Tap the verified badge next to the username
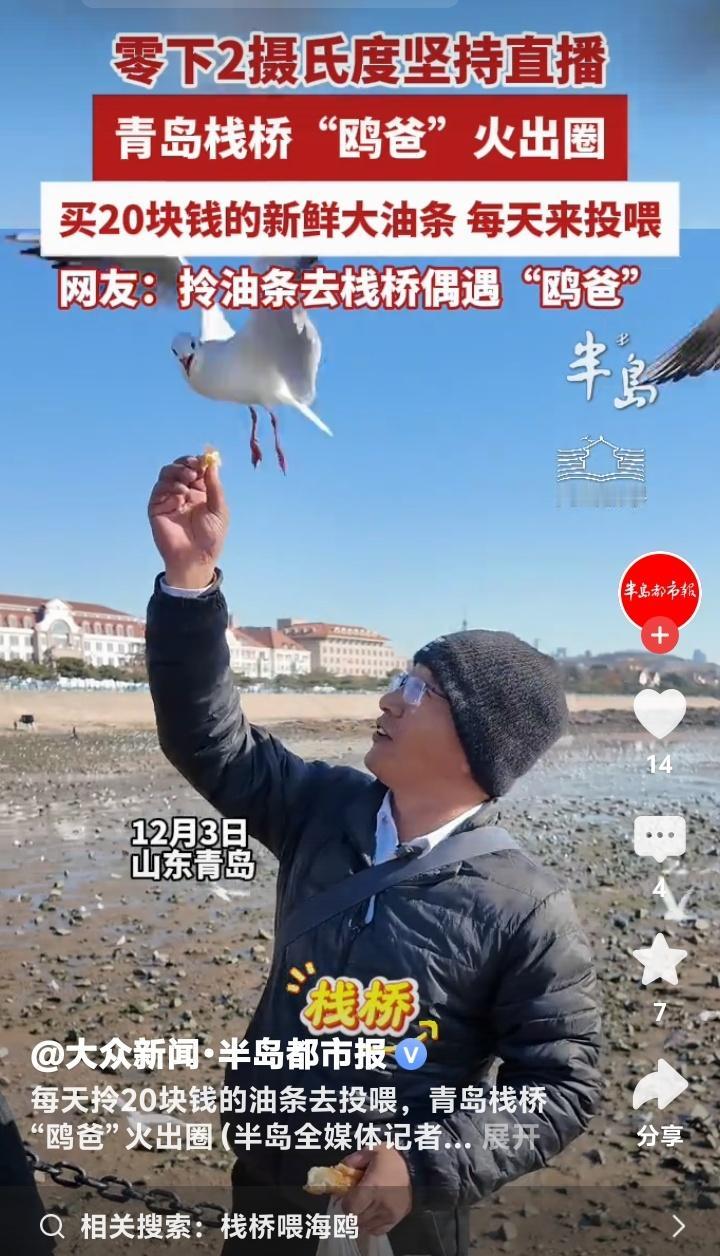720x1256 pixels. coord(413,1054)
